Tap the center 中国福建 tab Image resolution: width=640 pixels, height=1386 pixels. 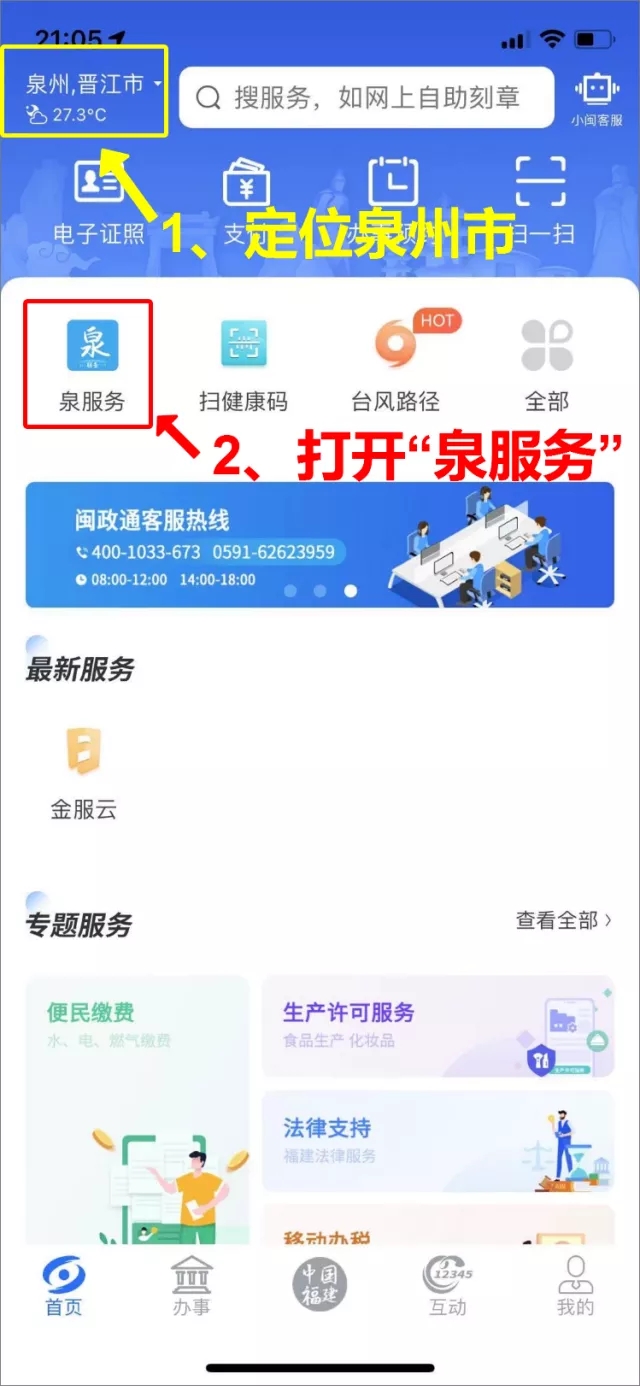point(320,1284)
